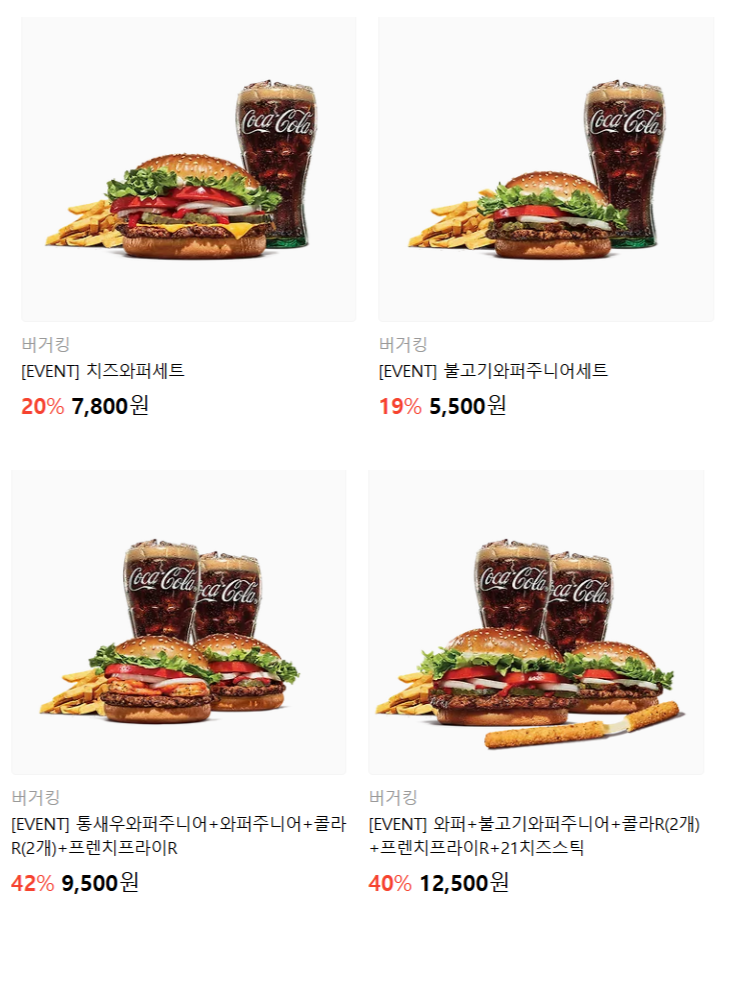Open the 불고기와퍼주니어세트 product image

545,170
